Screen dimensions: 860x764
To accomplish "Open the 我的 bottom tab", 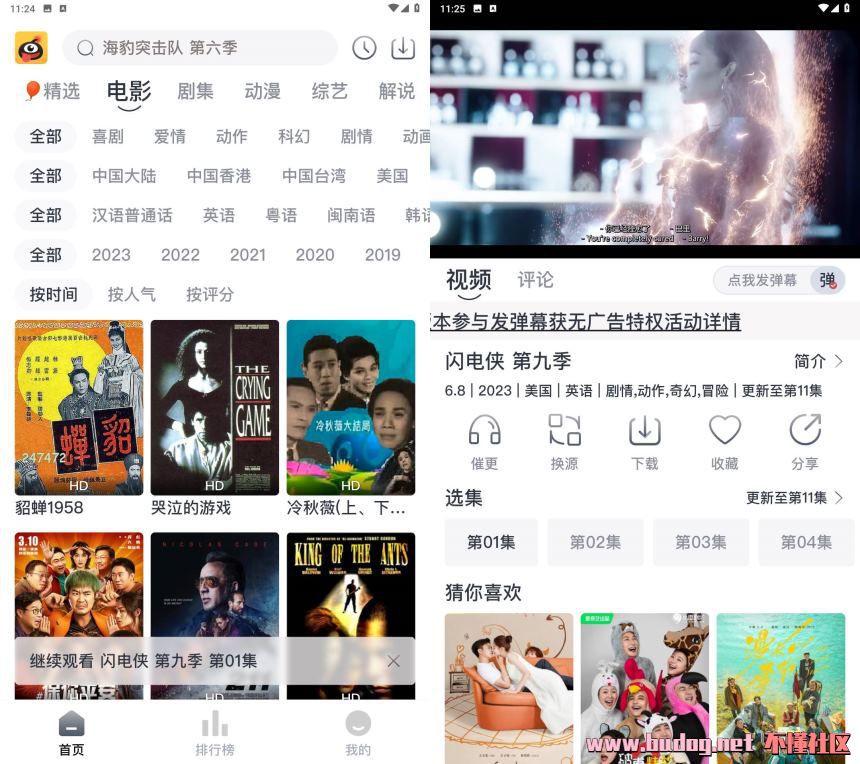I will click(357, 734).
